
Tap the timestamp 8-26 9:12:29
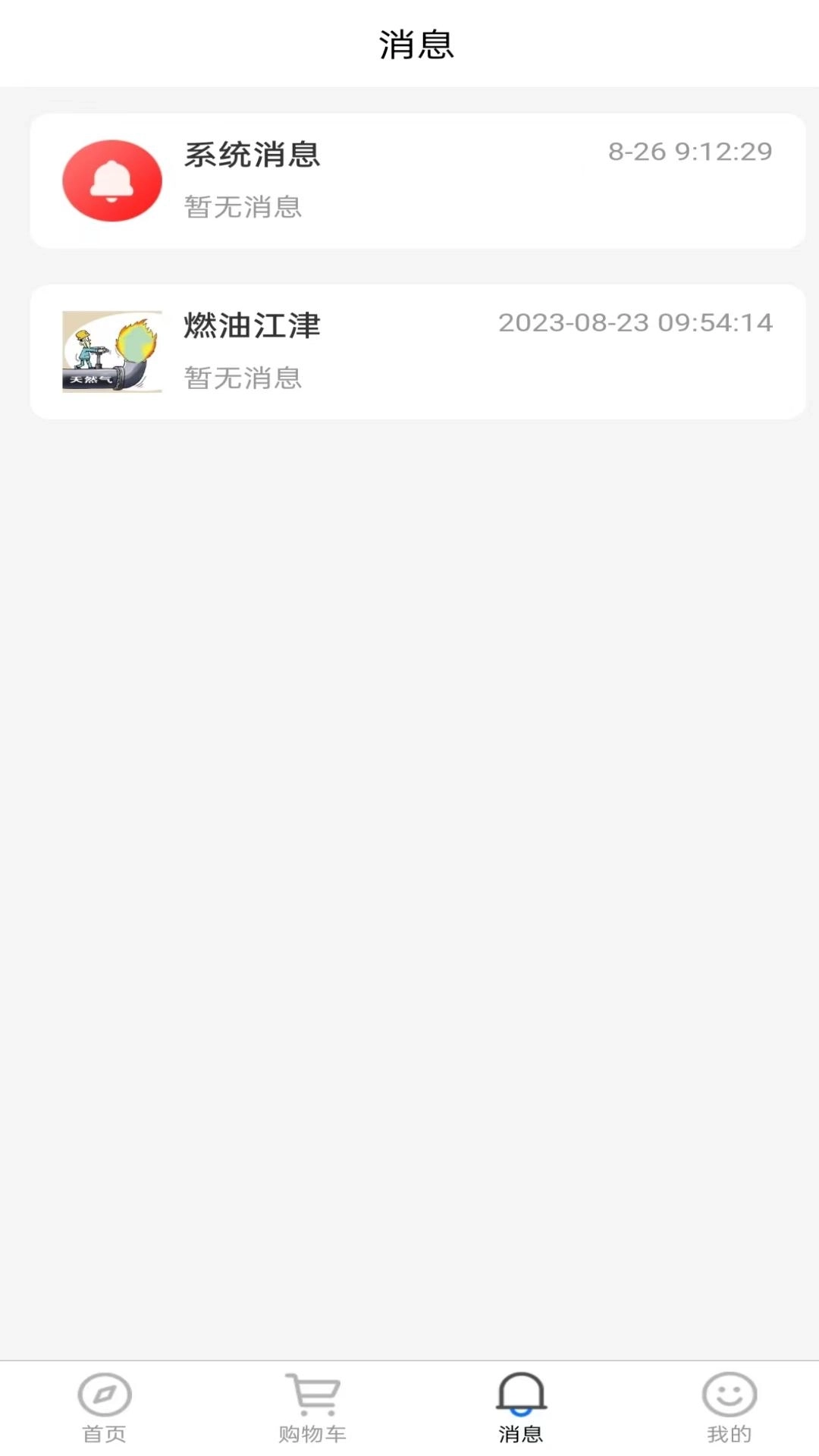pos(691,152)
